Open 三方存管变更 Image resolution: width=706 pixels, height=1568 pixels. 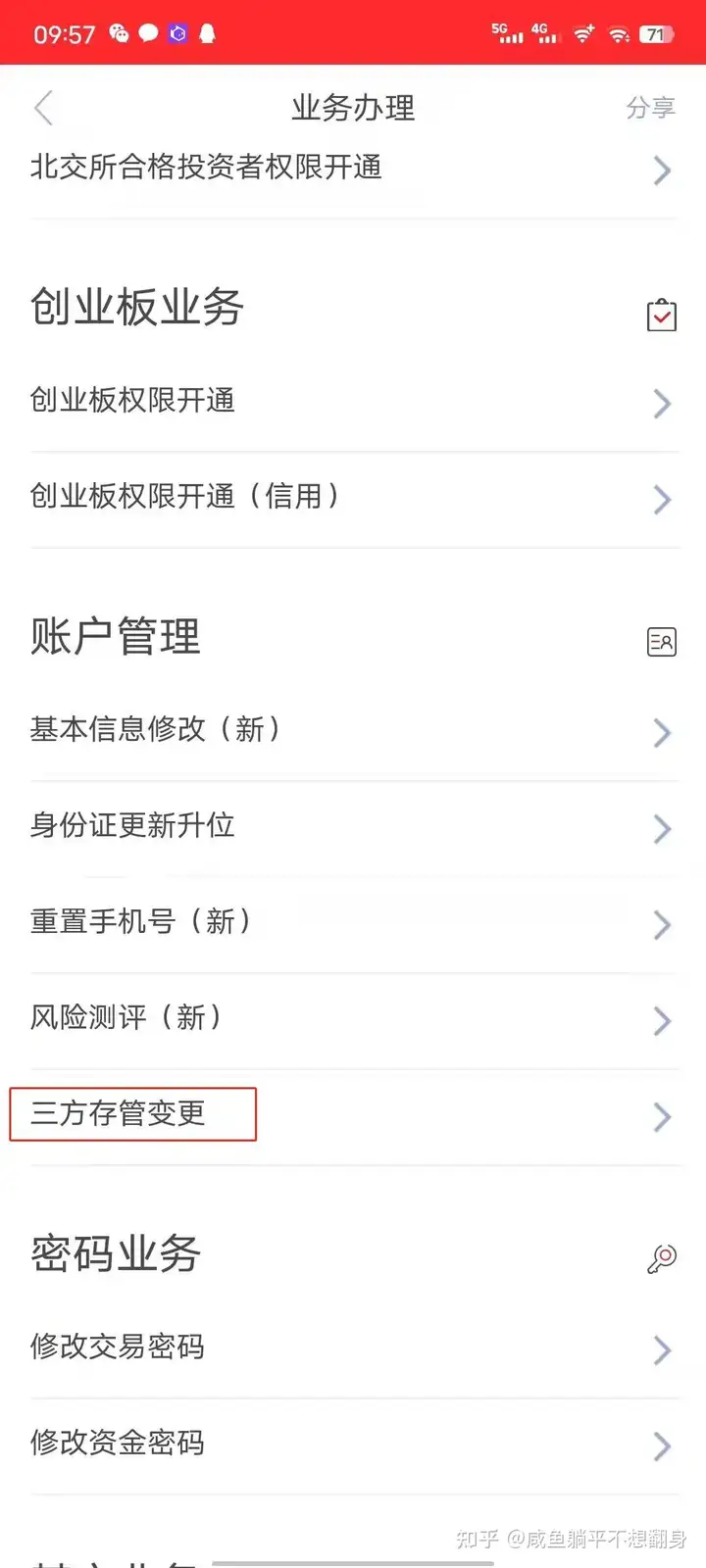pyautogui.click(x=354, y=1115)
